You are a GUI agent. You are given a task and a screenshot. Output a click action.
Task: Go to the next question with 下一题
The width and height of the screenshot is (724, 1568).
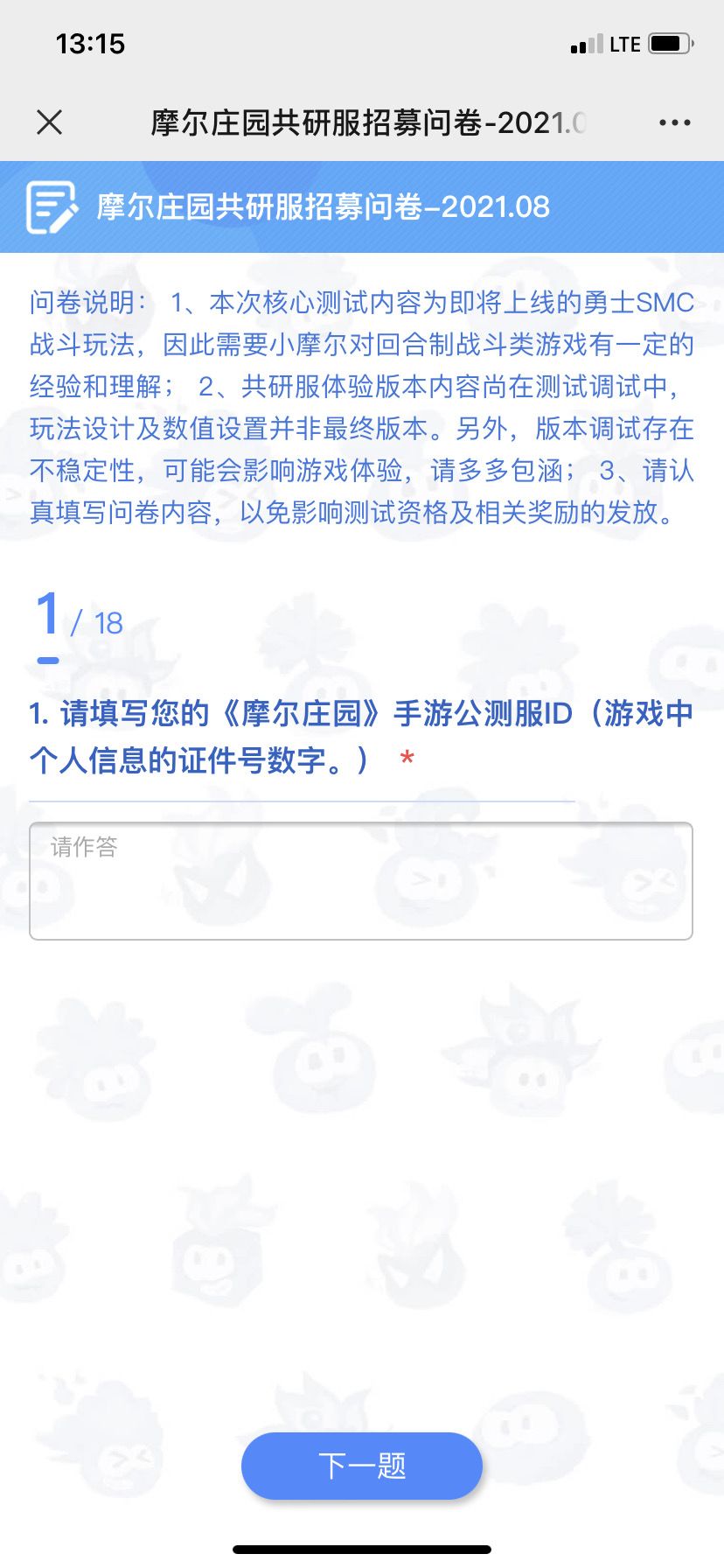click(x=362, y=1466)
